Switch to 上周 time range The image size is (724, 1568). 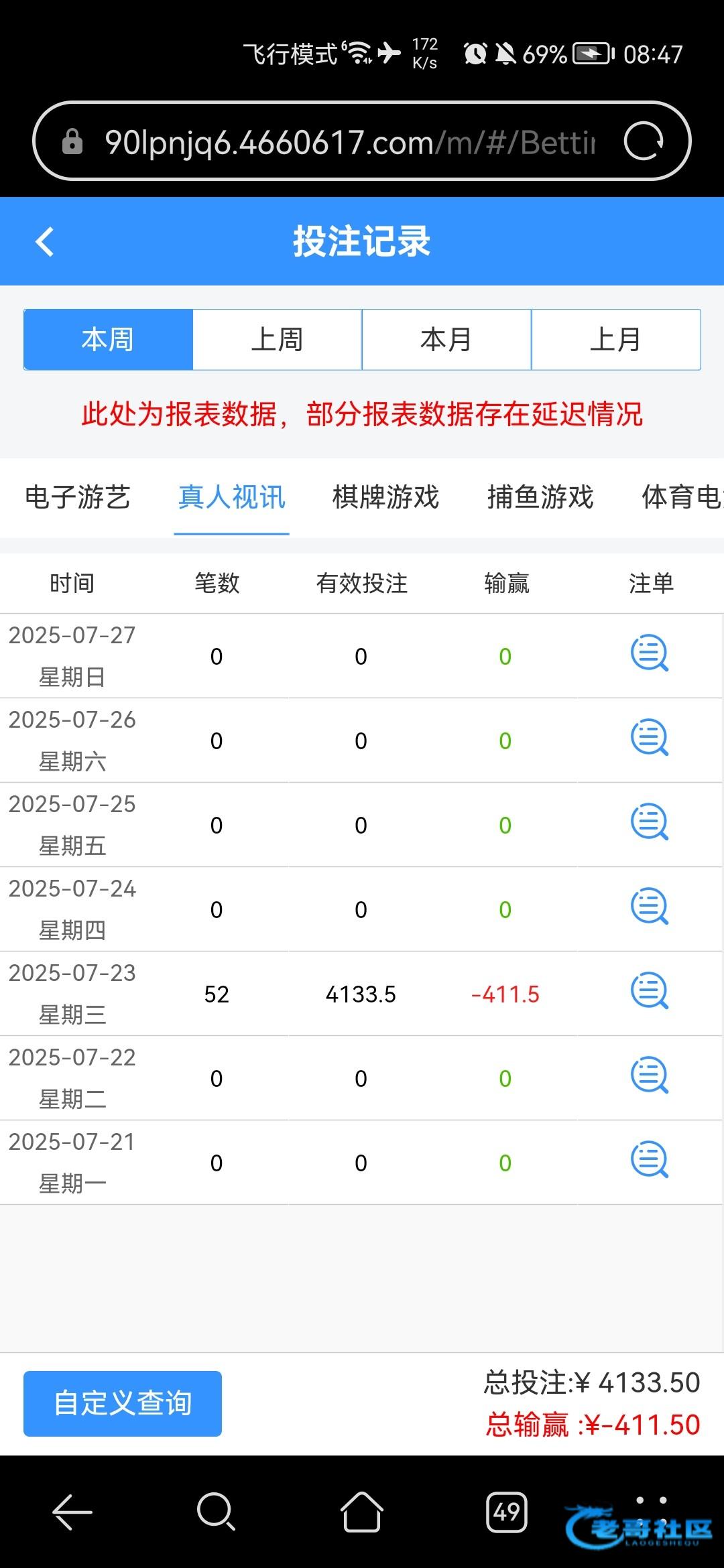click(x=278, y=340)
